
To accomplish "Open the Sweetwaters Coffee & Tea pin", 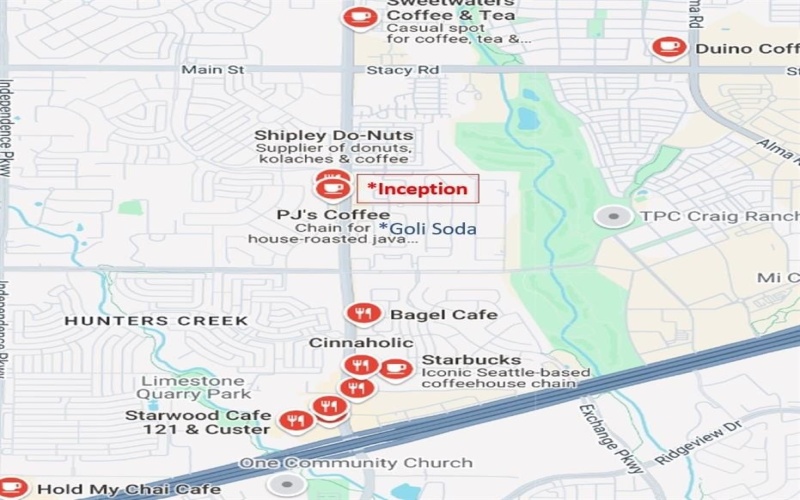I will pos(358,17).
